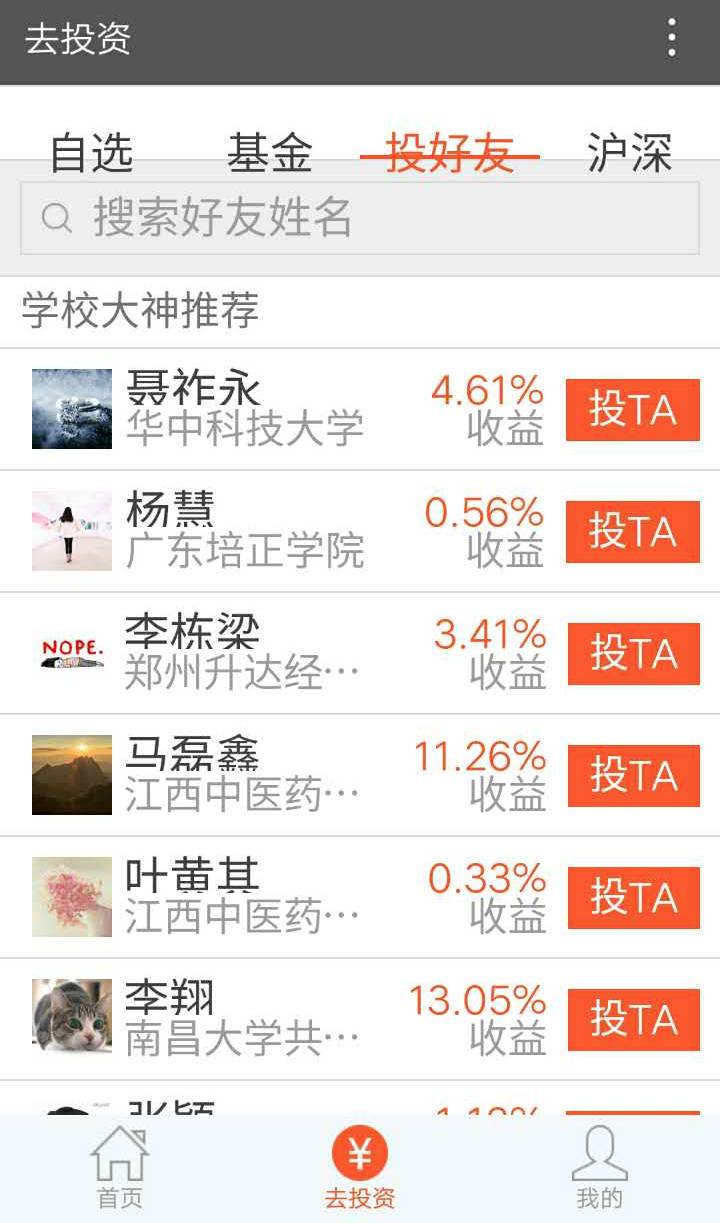Switch to the 沪深 tab
This screenshot has width=720, height=1223.
pos(629,152)
